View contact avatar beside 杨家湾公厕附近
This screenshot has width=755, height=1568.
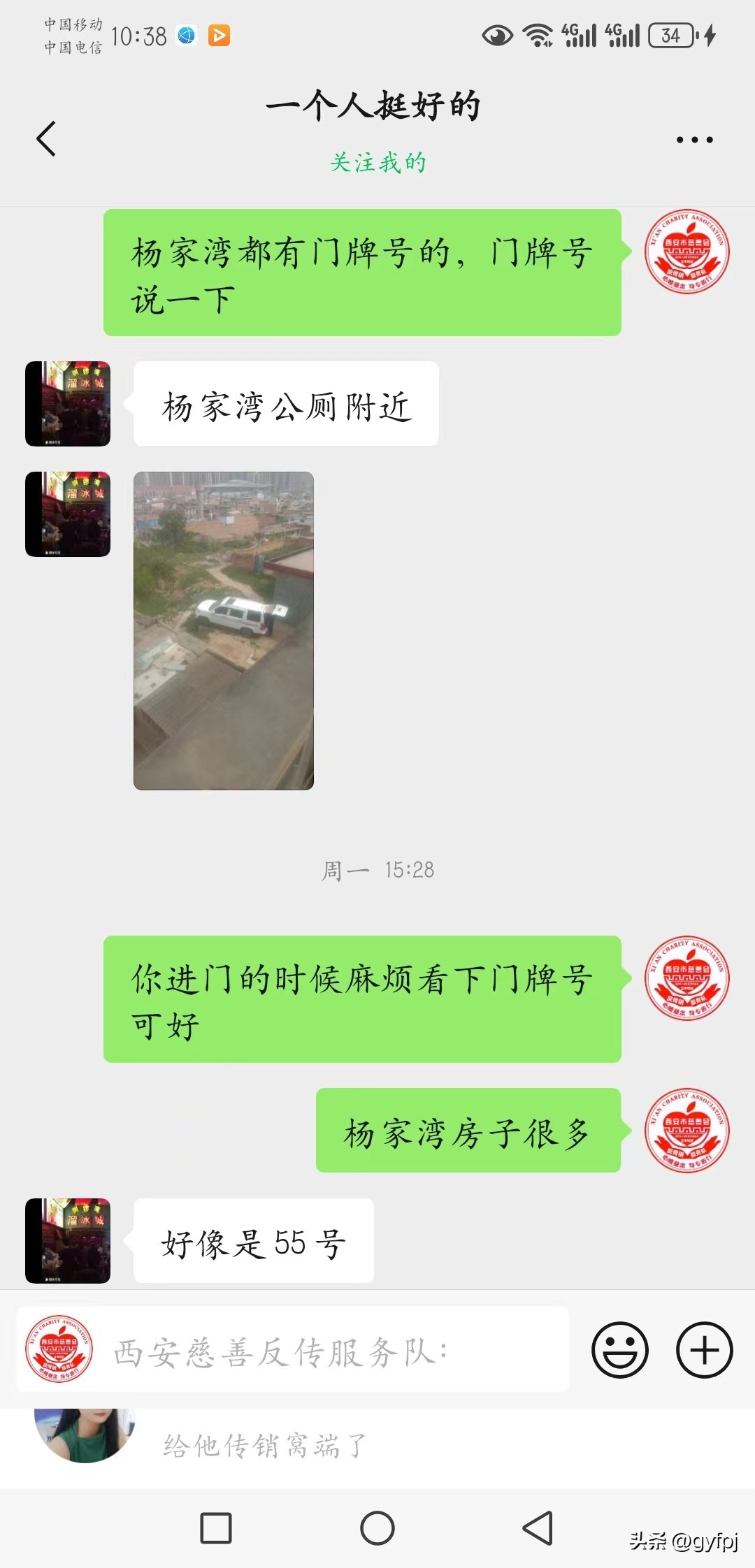(68, 404)
